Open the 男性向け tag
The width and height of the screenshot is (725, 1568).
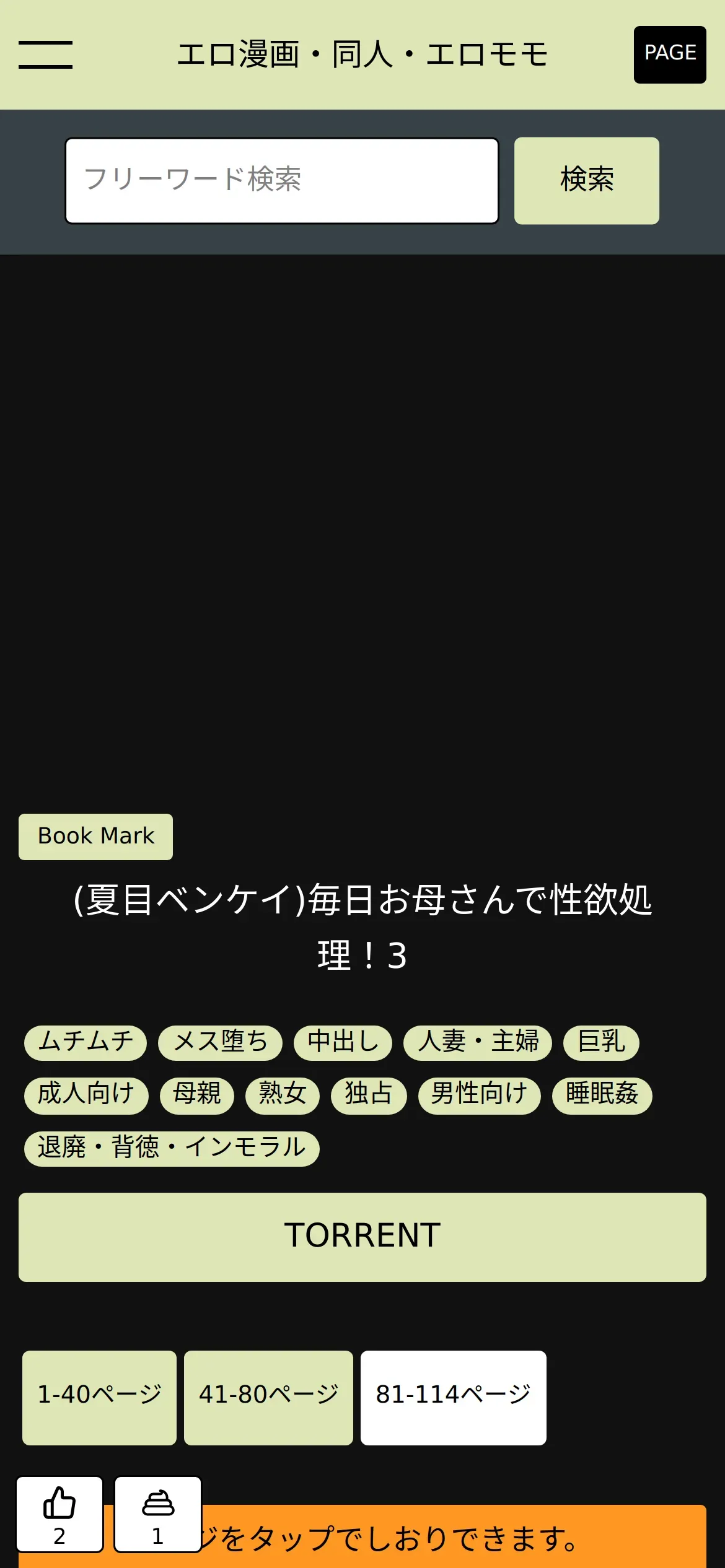[x=479, y=1095]
